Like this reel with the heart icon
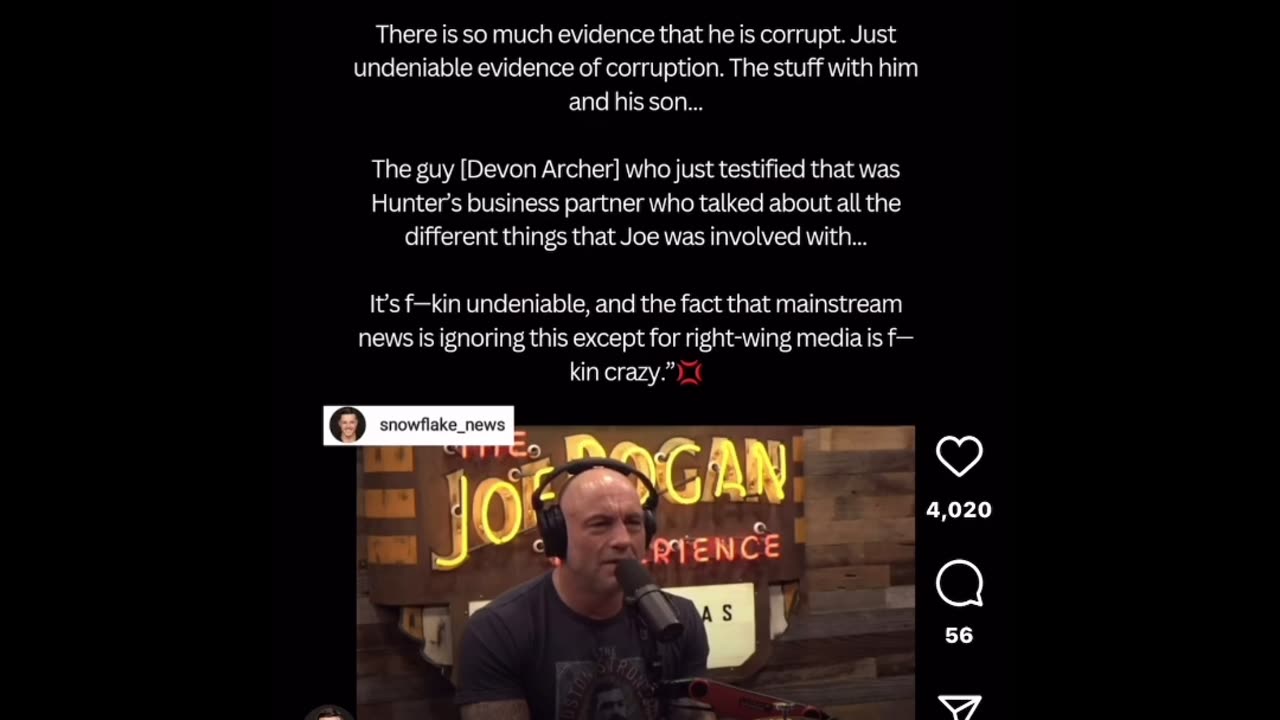The width and height of the screenshot is (1280, 720). (958, 457)
